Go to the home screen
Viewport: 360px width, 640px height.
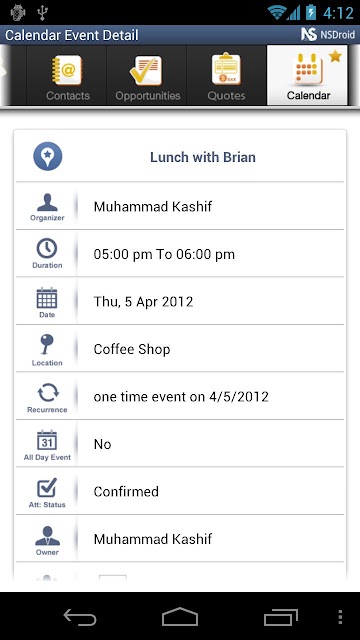180,617
